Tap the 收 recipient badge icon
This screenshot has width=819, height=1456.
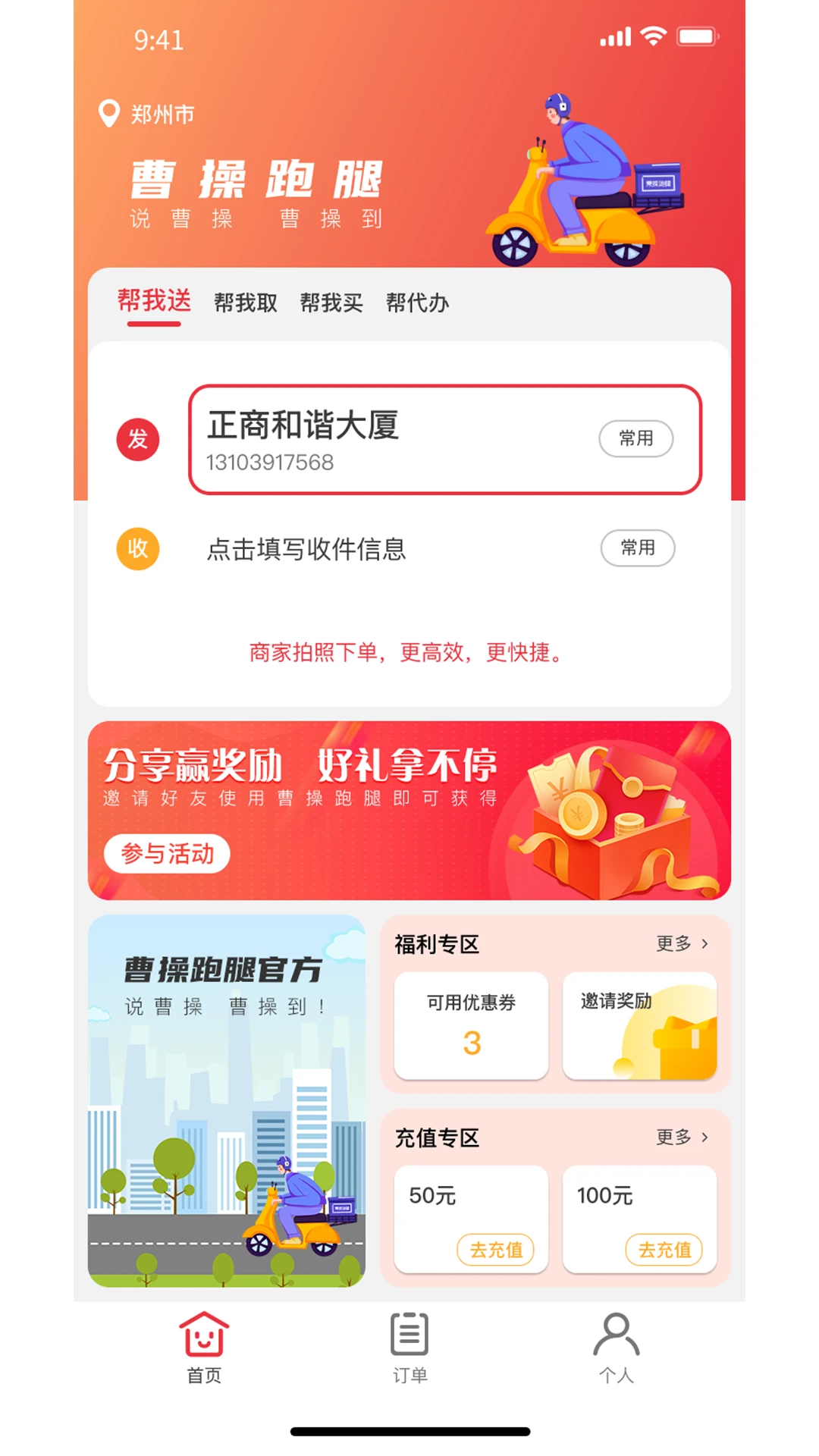point(138,549)
